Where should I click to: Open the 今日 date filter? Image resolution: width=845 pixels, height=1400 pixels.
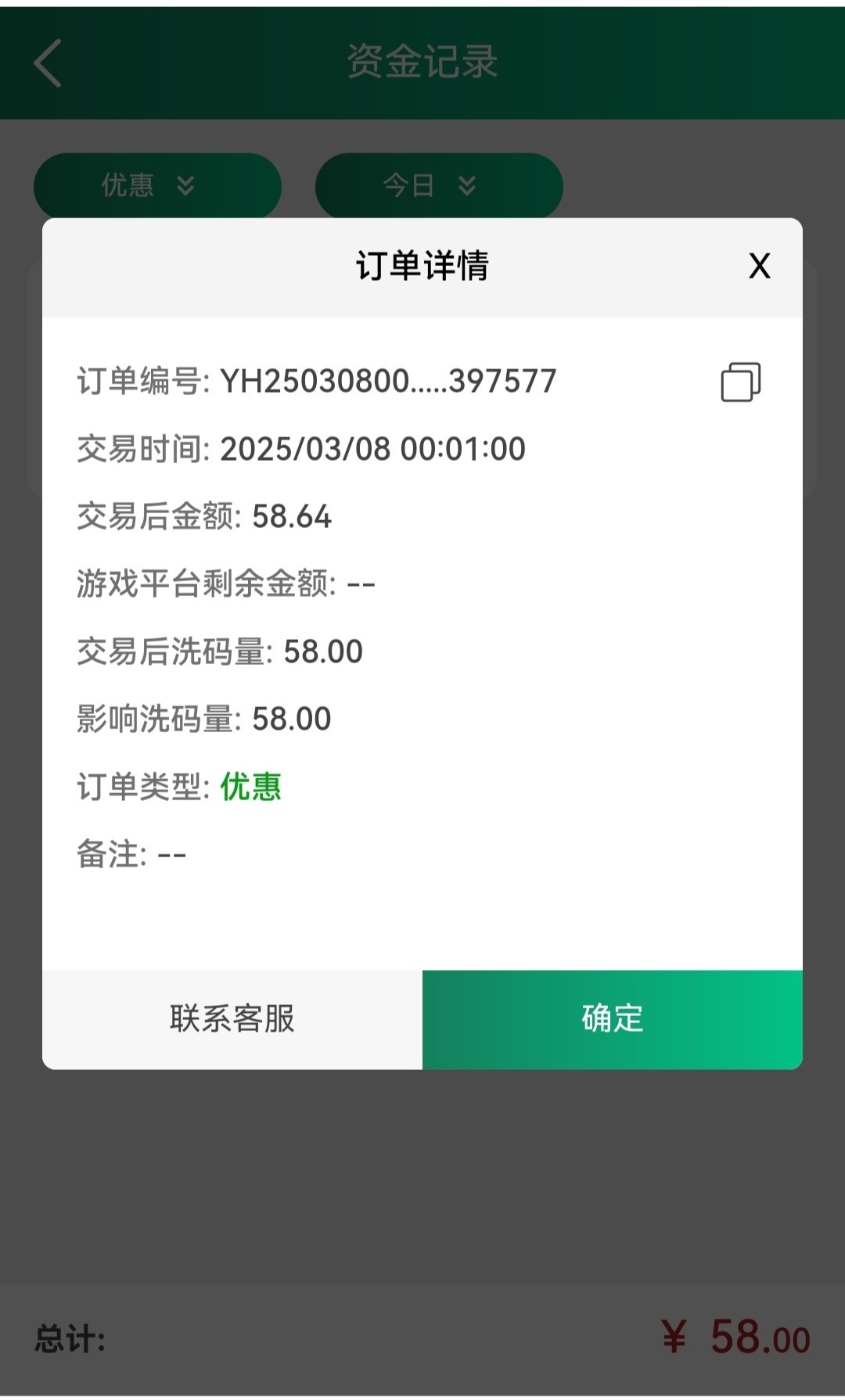(439, 185)
